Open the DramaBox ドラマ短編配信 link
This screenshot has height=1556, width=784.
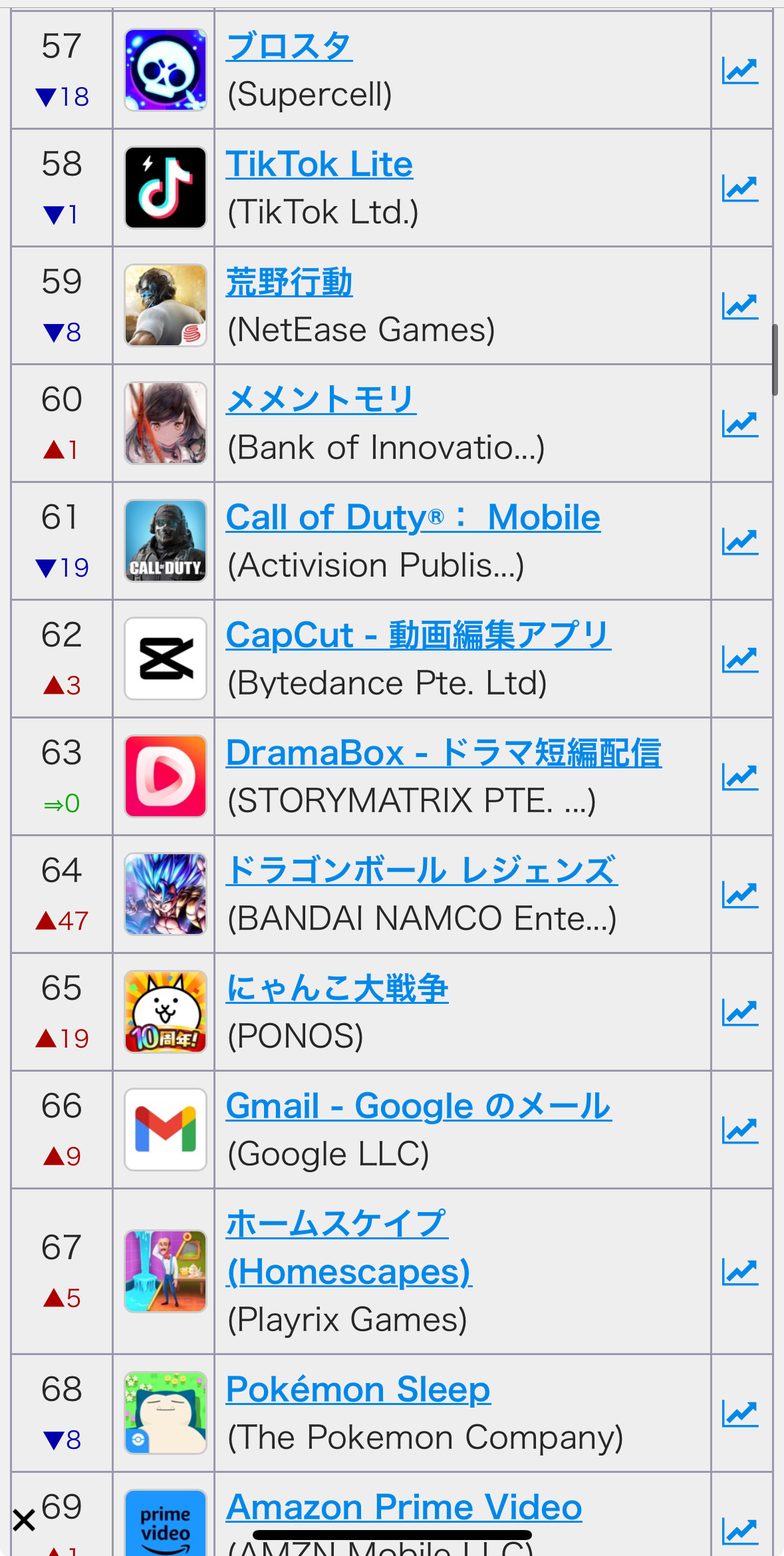[444, 753]
